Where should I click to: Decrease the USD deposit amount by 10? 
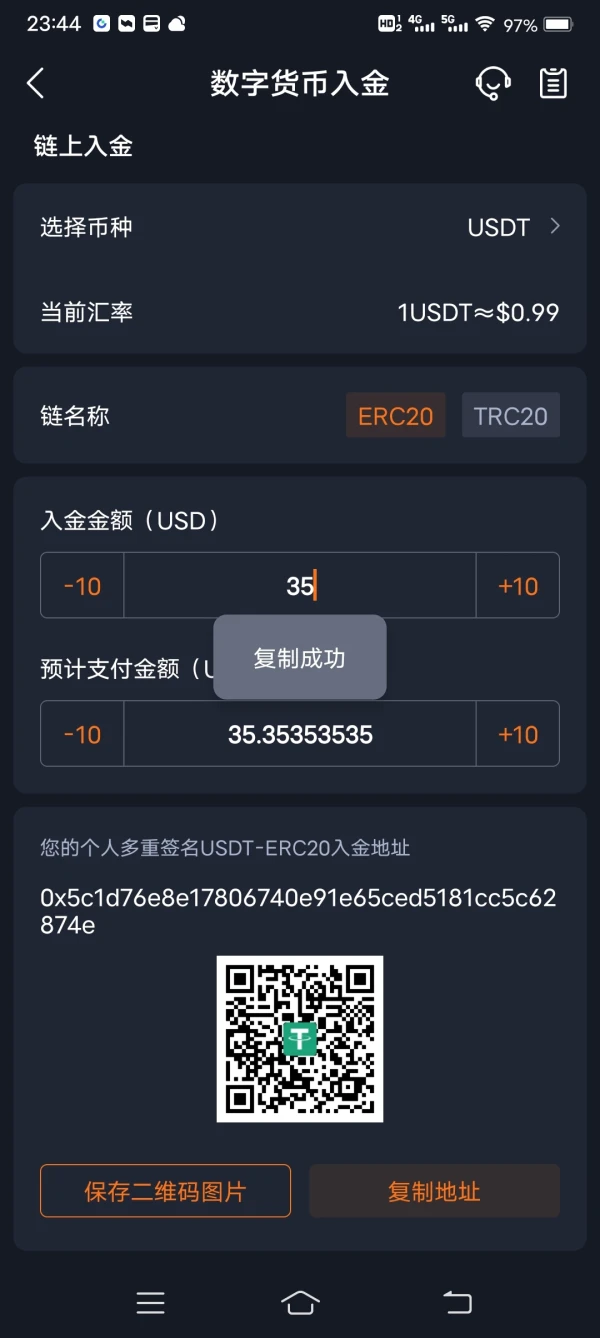coord(82,586)
